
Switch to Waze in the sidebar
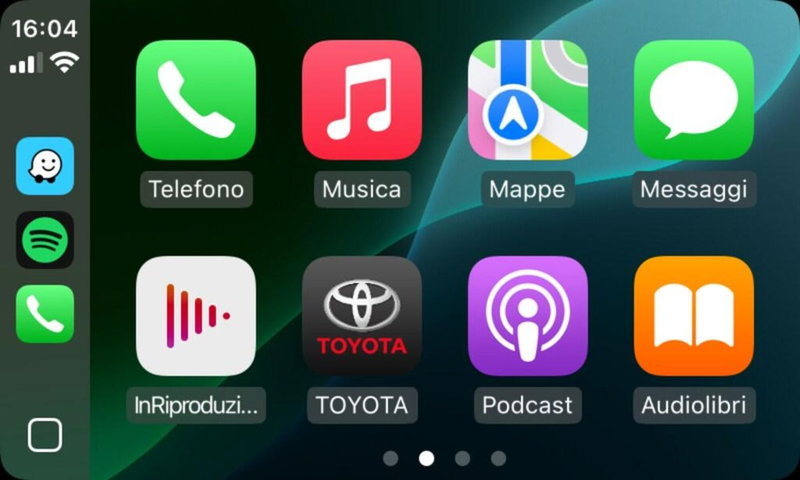45,166
